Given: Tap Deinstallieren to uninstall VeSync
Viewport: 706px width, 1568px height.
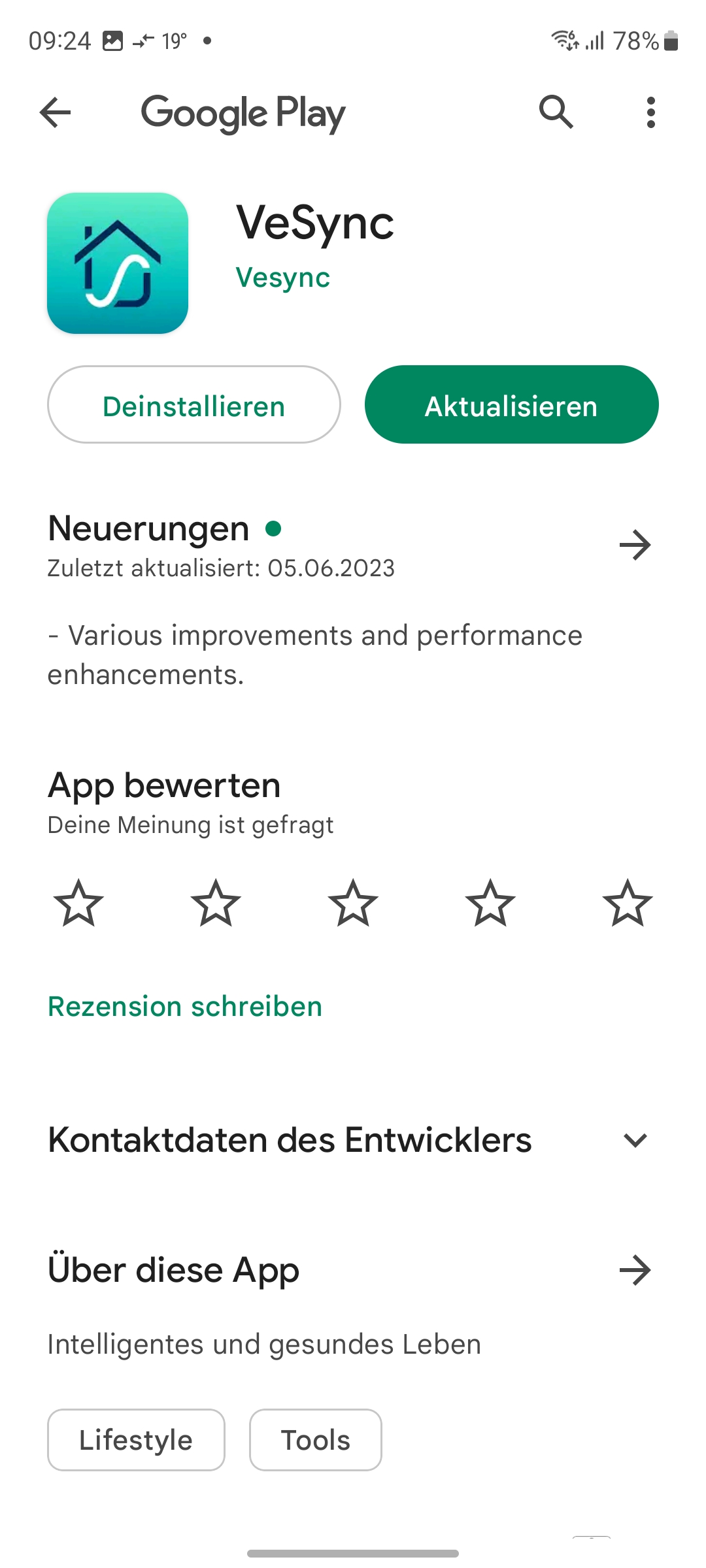Looking at the screenshot, I should click(194, 405).
